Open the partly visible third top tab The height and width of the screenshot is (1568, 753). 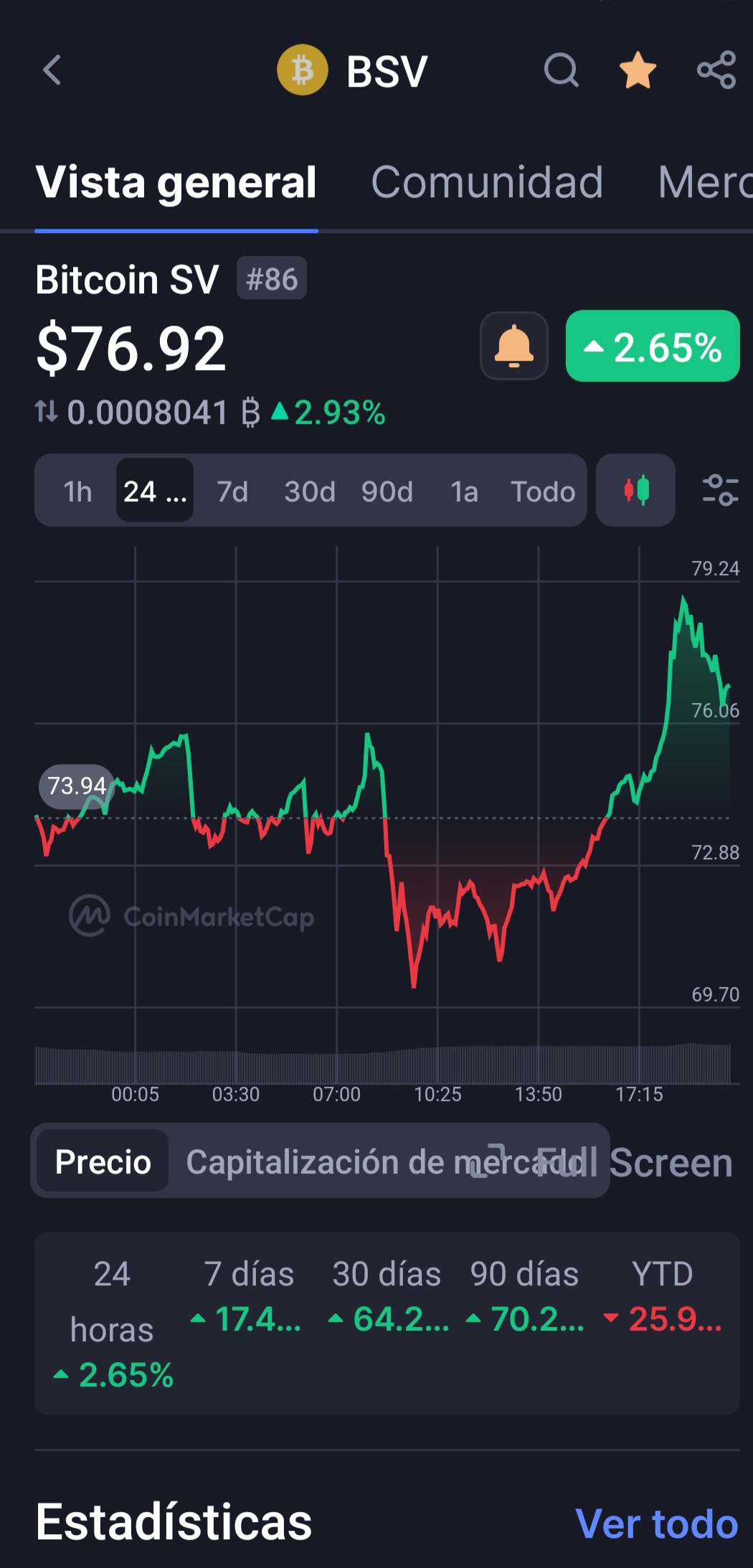(x=705, y=182)
